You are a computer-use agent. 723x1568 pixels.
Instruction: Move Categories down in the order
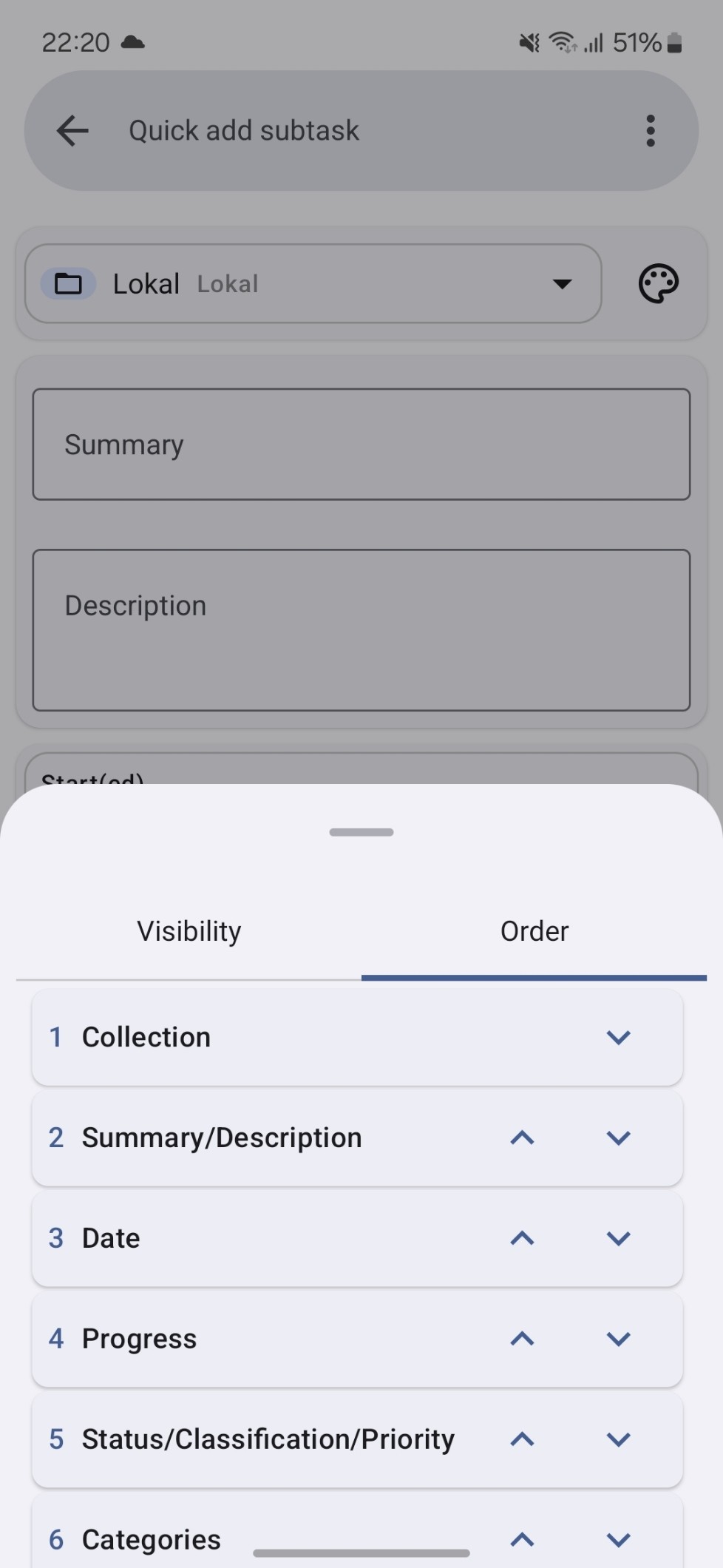point(618,1540)
